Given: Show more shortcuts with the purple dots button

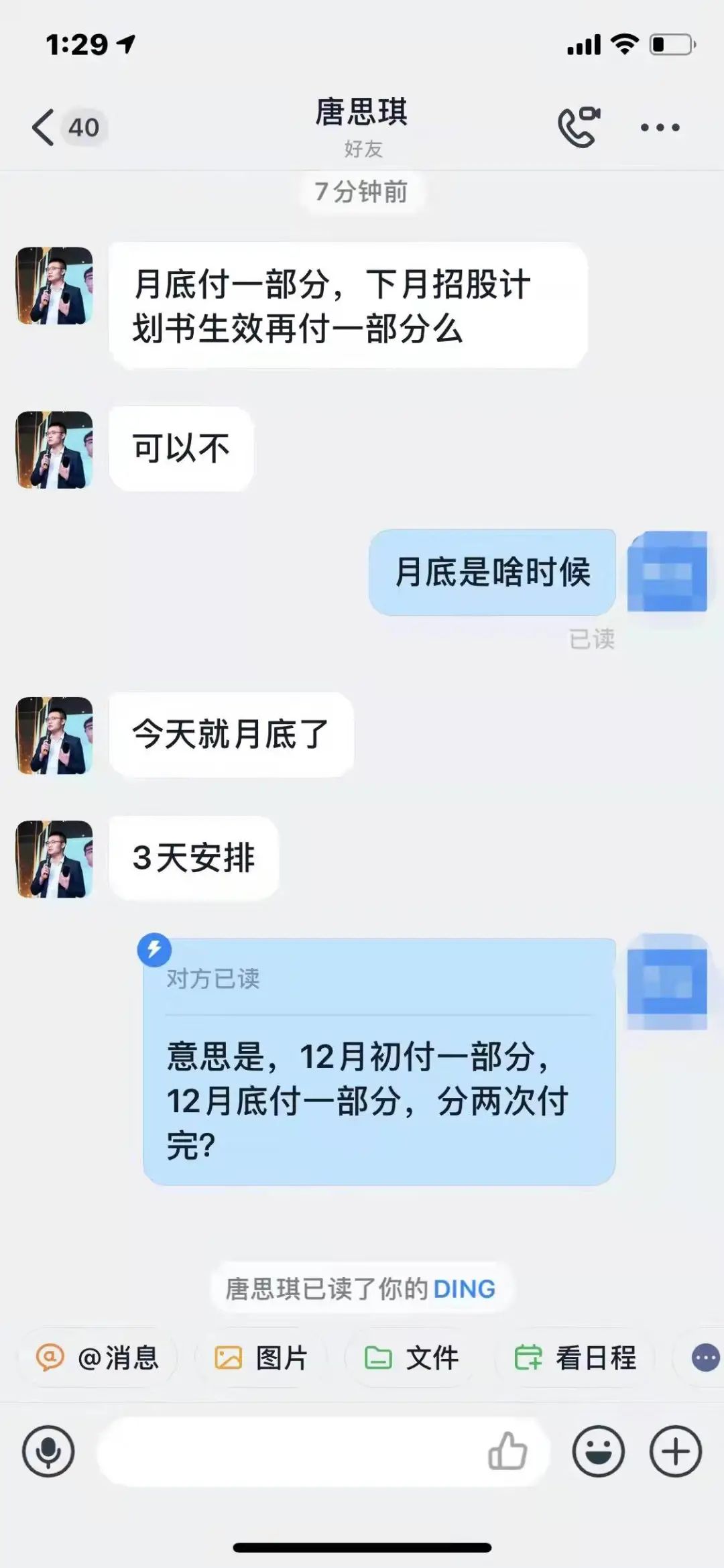Looking at the screenshot, I should [x=705, y=1359].
